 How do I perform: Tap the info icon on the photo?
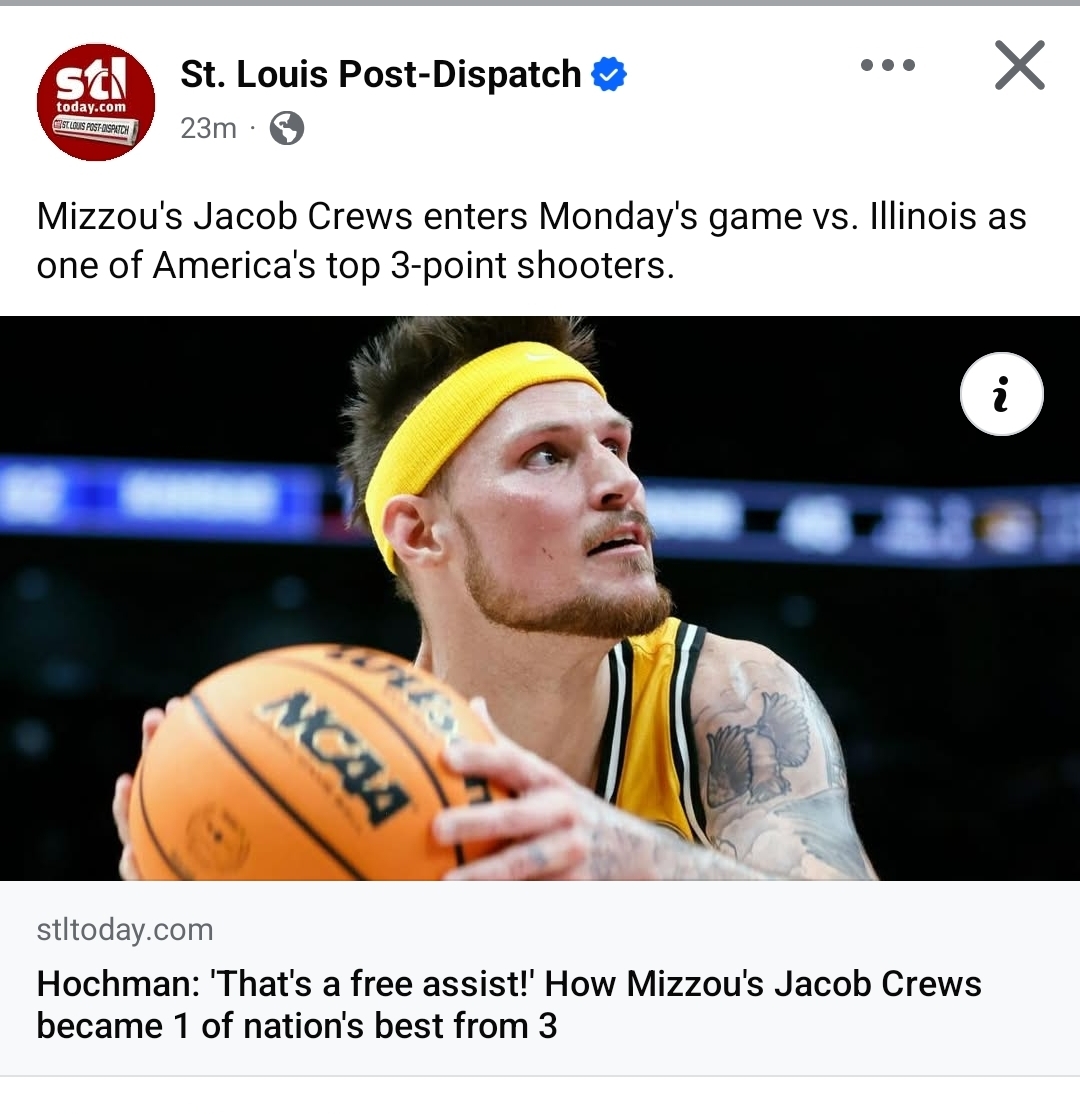(x=1001, y=395)
